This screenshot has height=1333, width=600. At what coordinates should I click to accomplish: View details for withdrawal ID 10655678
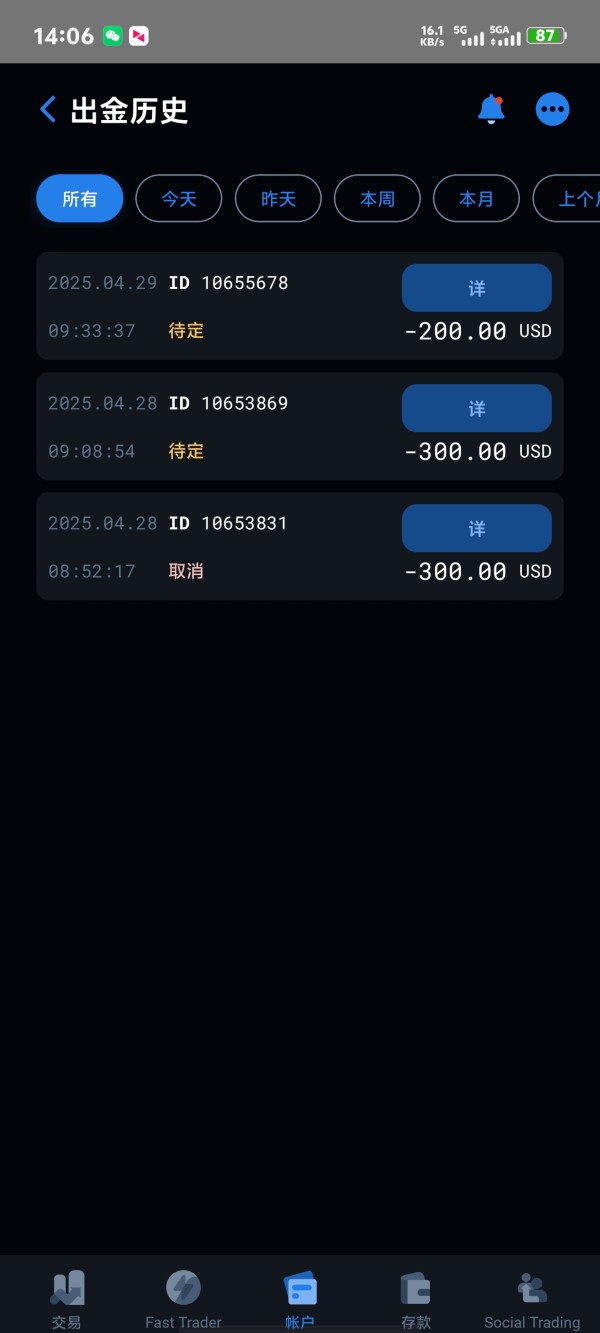(x=476, y=288)
